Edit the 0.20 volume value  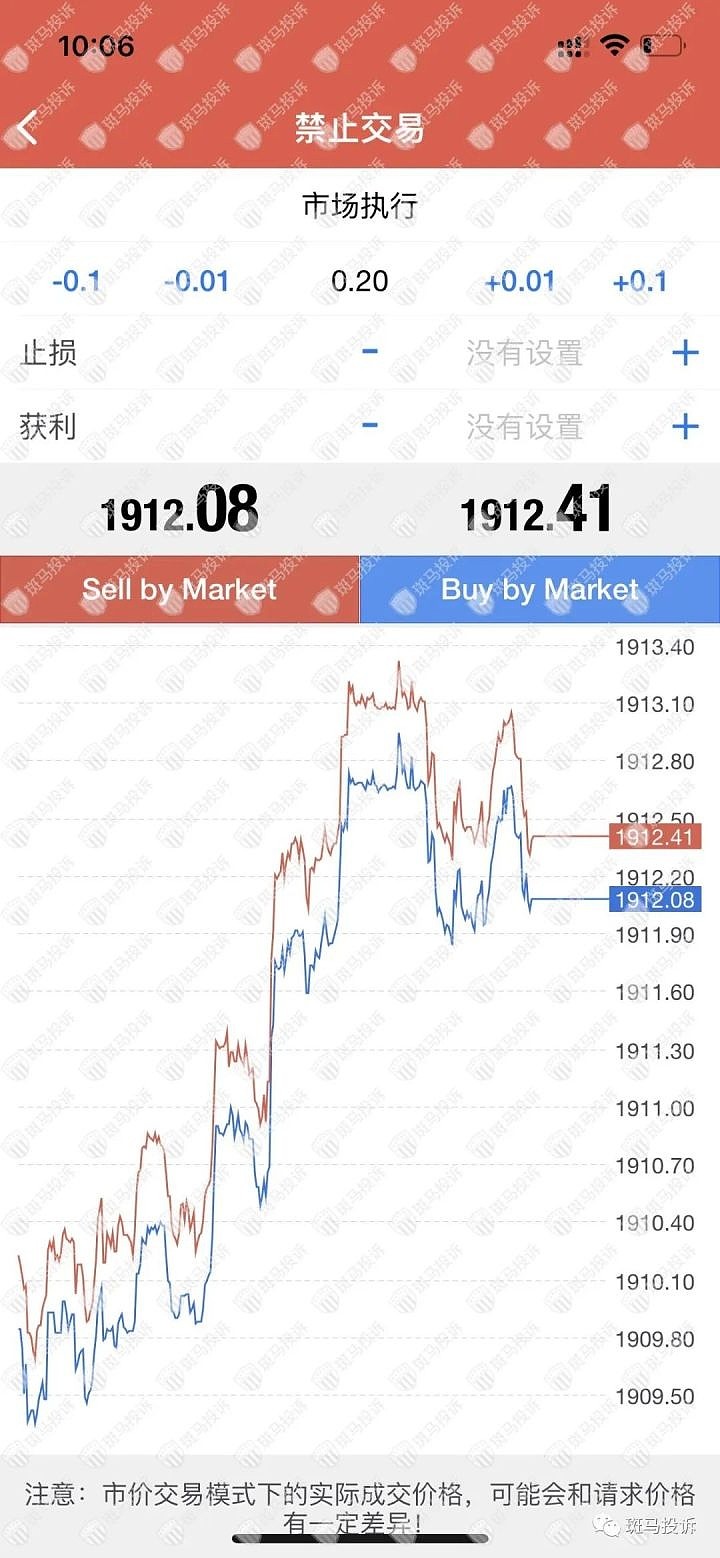[x=360, y=281]
